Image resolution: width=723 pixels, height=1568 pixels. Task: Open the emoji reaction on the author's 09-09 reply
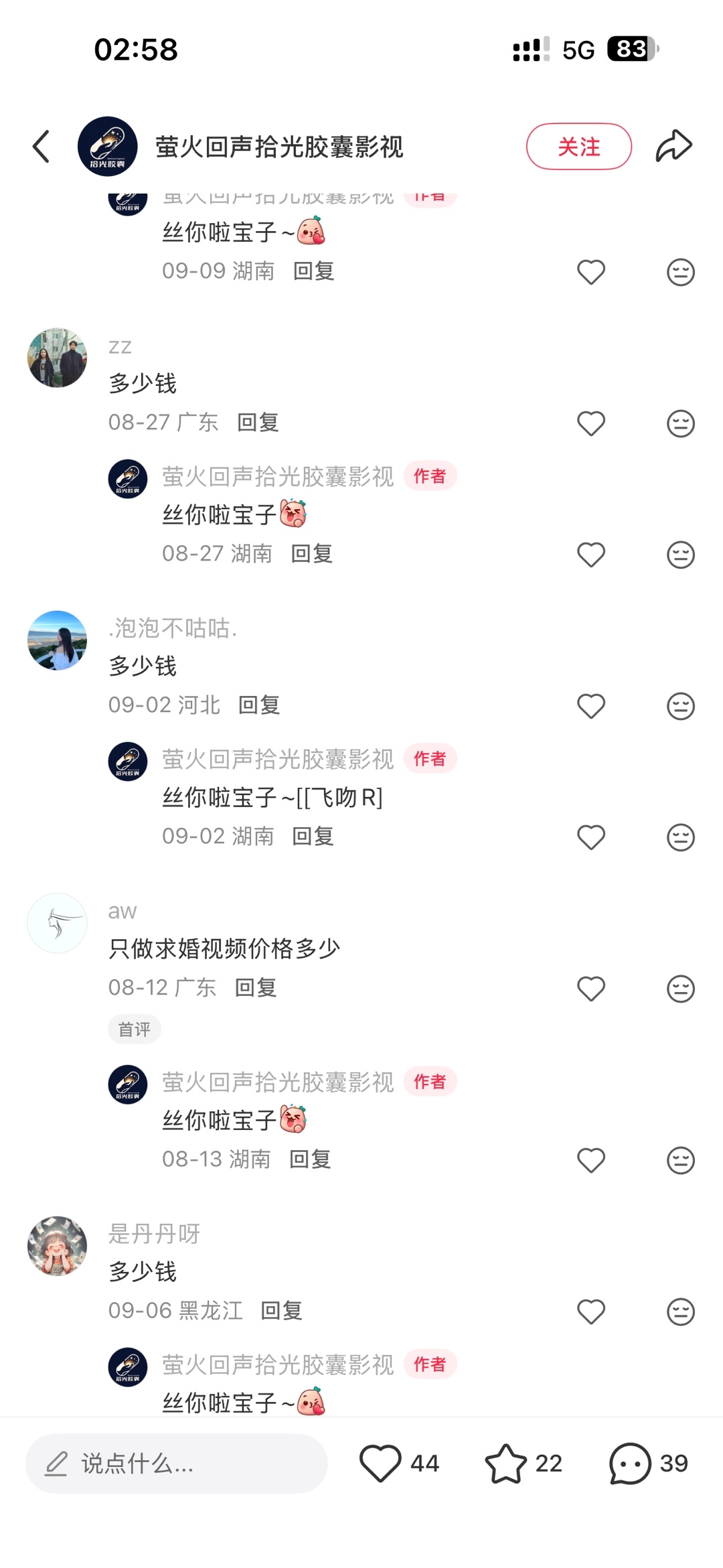click(x=681, y=272)
